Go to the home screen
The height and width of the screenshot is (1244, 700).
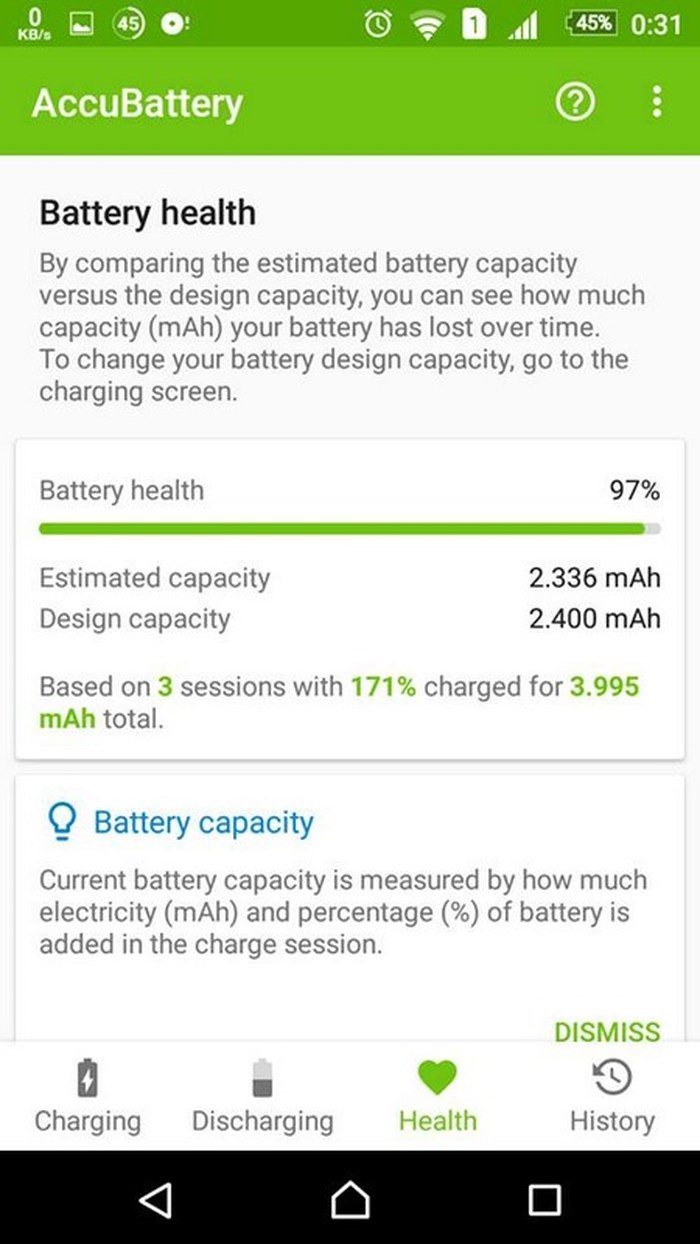(350, 1199)
